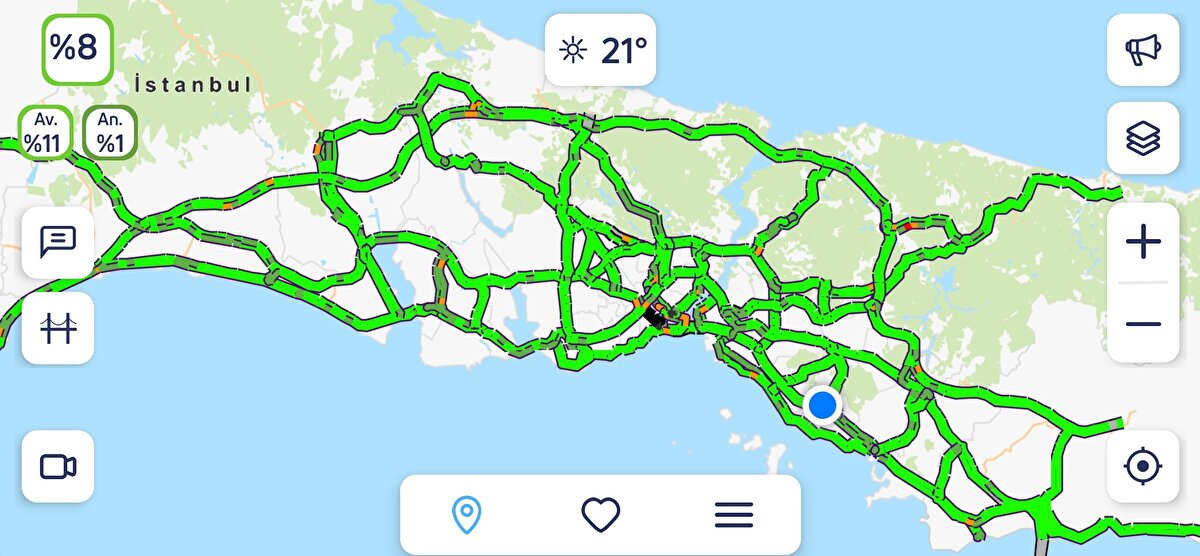Viewport: 1200px width, 556px height.
Task: Open the messages speech bubble
Action: (x=58, y=242)
